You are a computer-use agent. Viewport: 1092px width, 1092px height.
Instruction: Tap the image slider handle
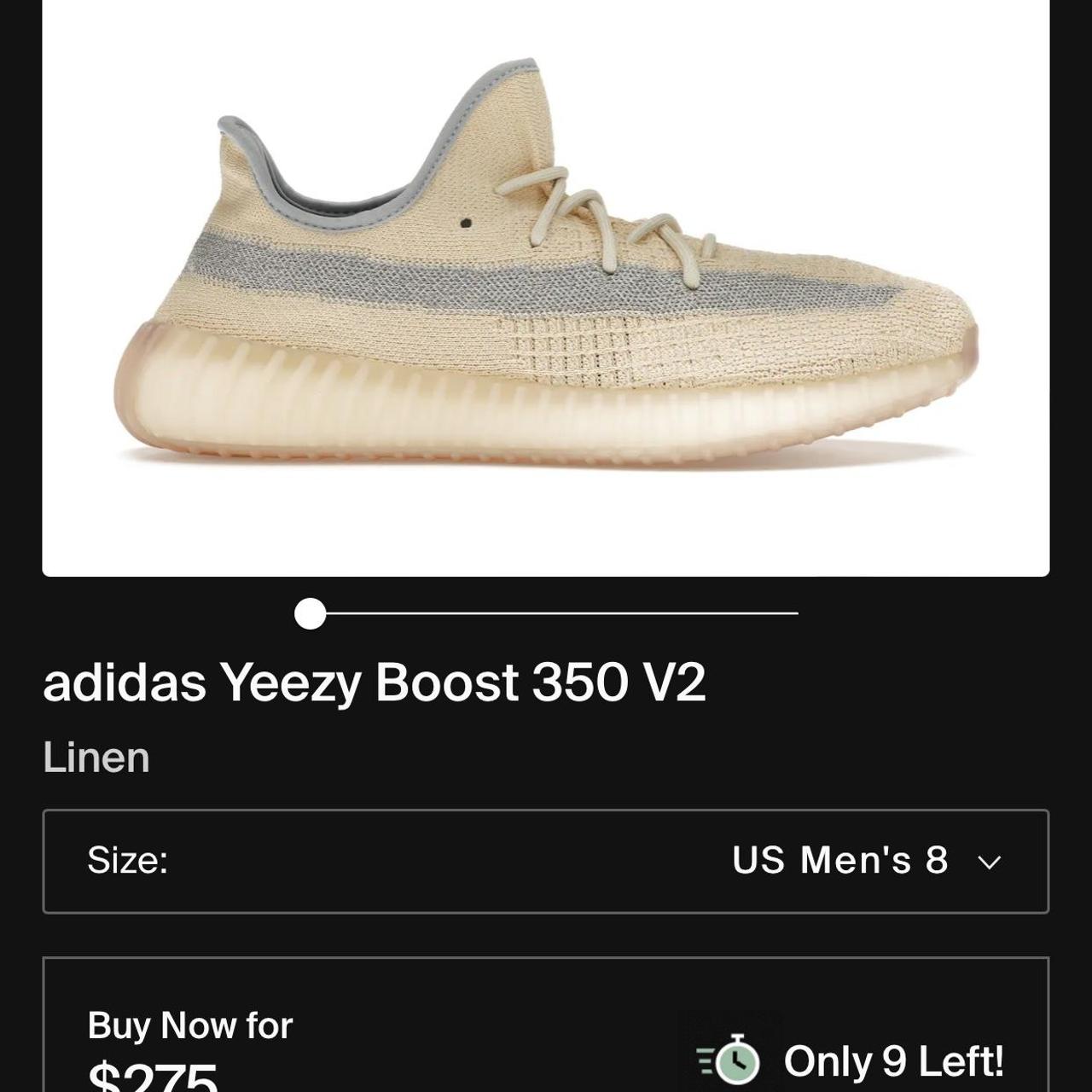[x=311, y=613]
